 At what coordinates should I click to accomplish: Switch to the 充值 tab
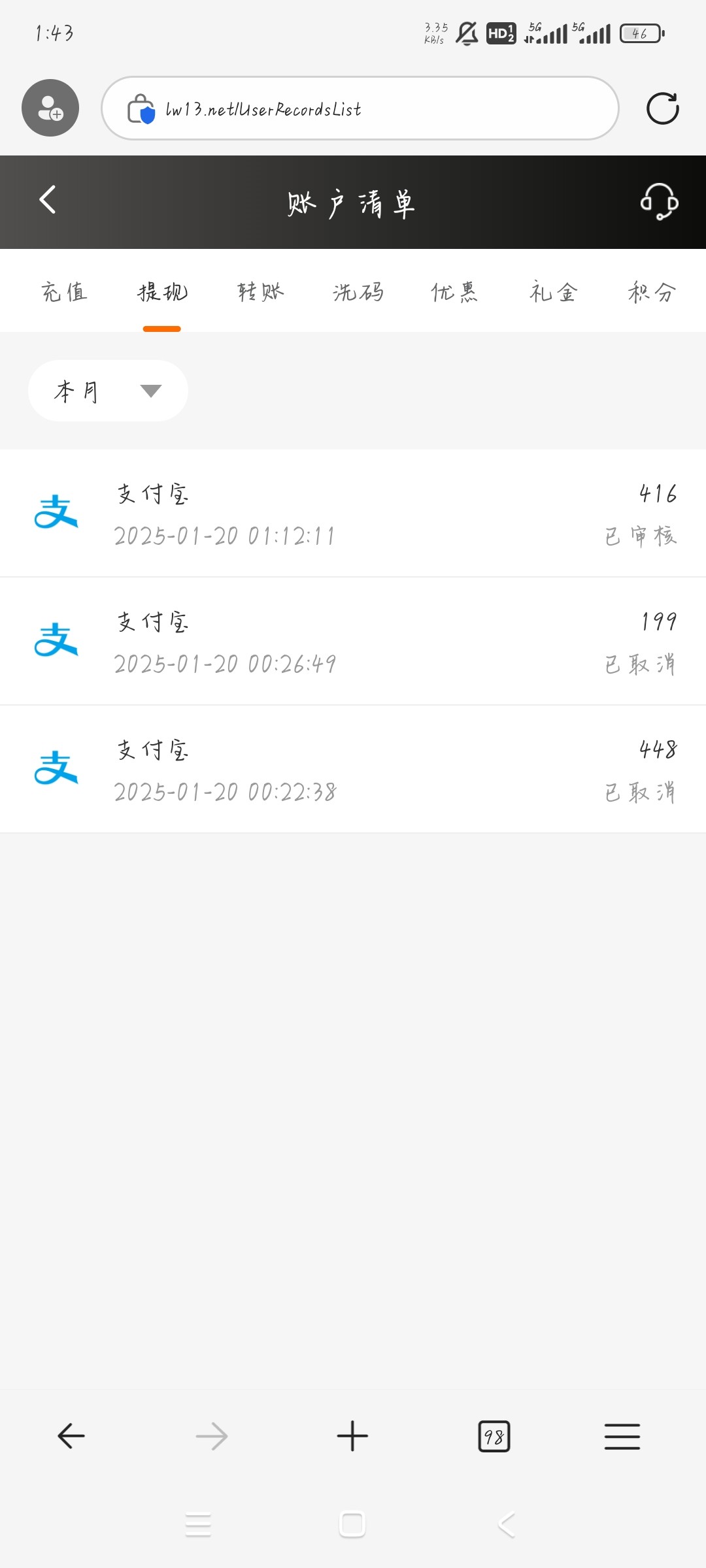coord(64,291)
